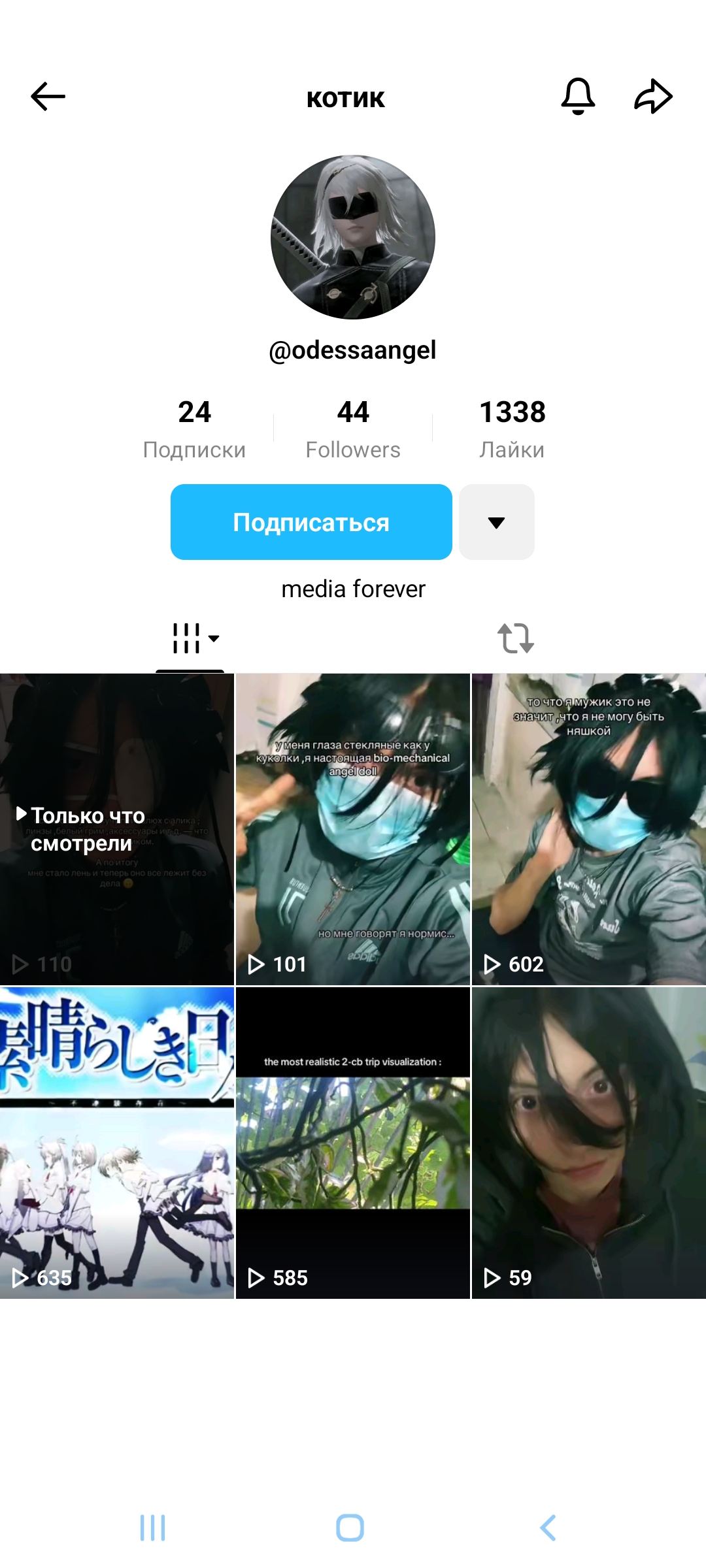Open the anime video with 635 views

pos(117,1143)
